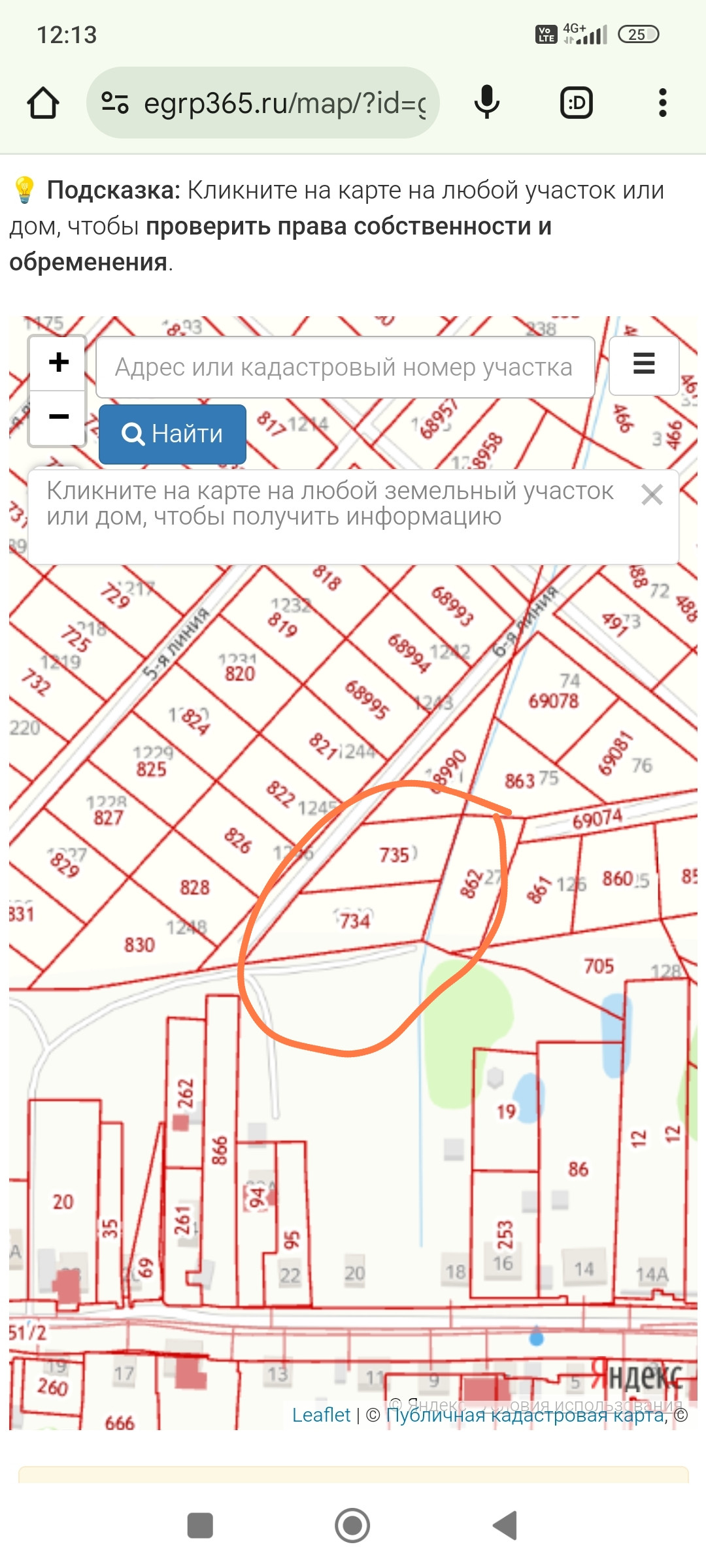Viewport: 706px width, 1568px height.
Task: Dismiss the map hint popup
Action: (x=652, y=495)
